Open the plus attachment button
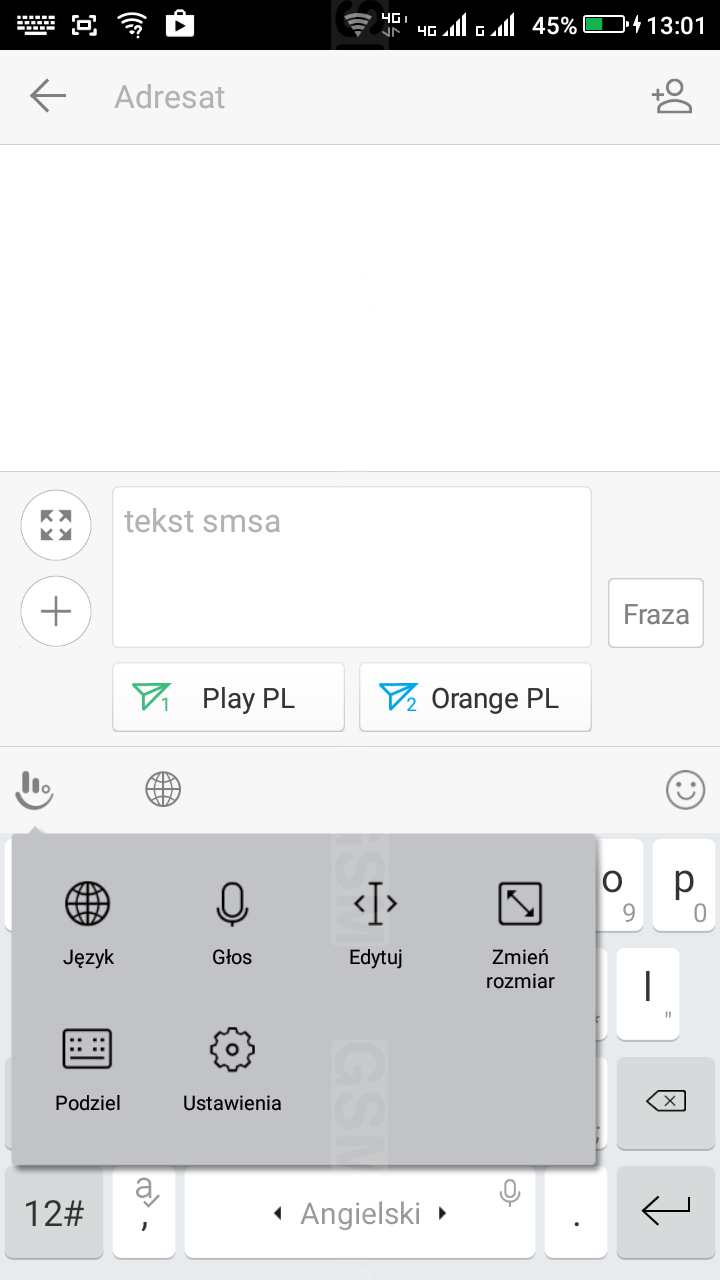Image resolution: width=720 pixels, height=1280 pixels. (56, 611)
